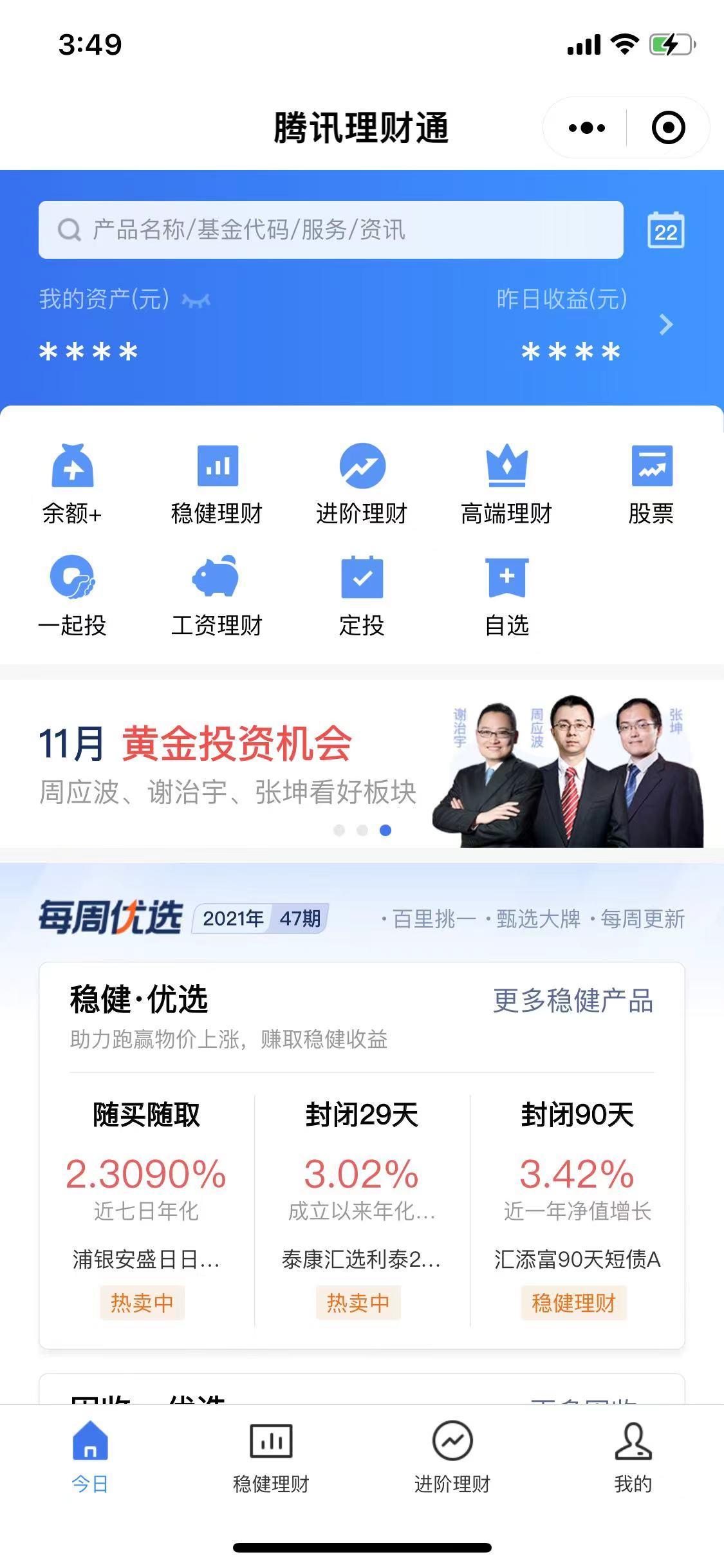The width and height of the screenshot is (724, 1568).
Task: Open the mini program overflow menu
Action: coord(586,128)
